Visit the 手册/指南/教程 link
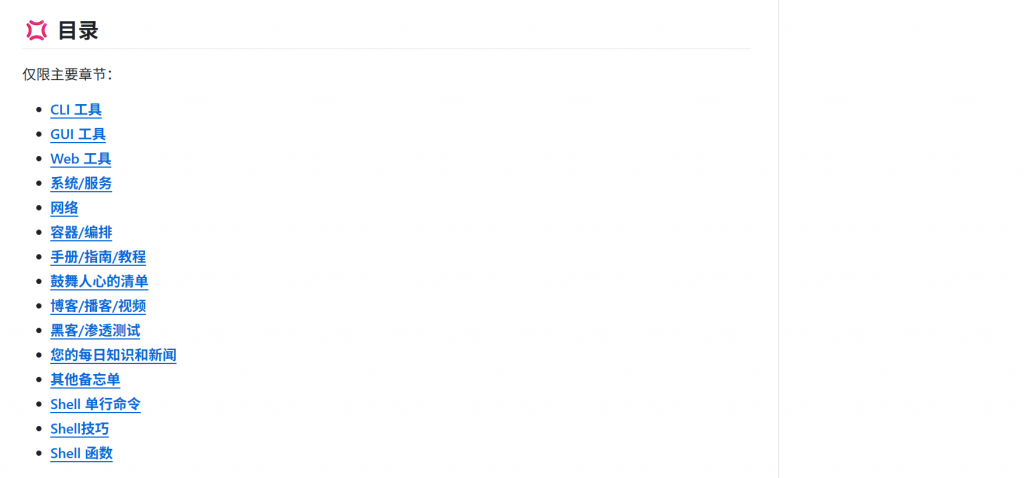1024x478 pixels. pyautogui.click(x=98, y=257)
